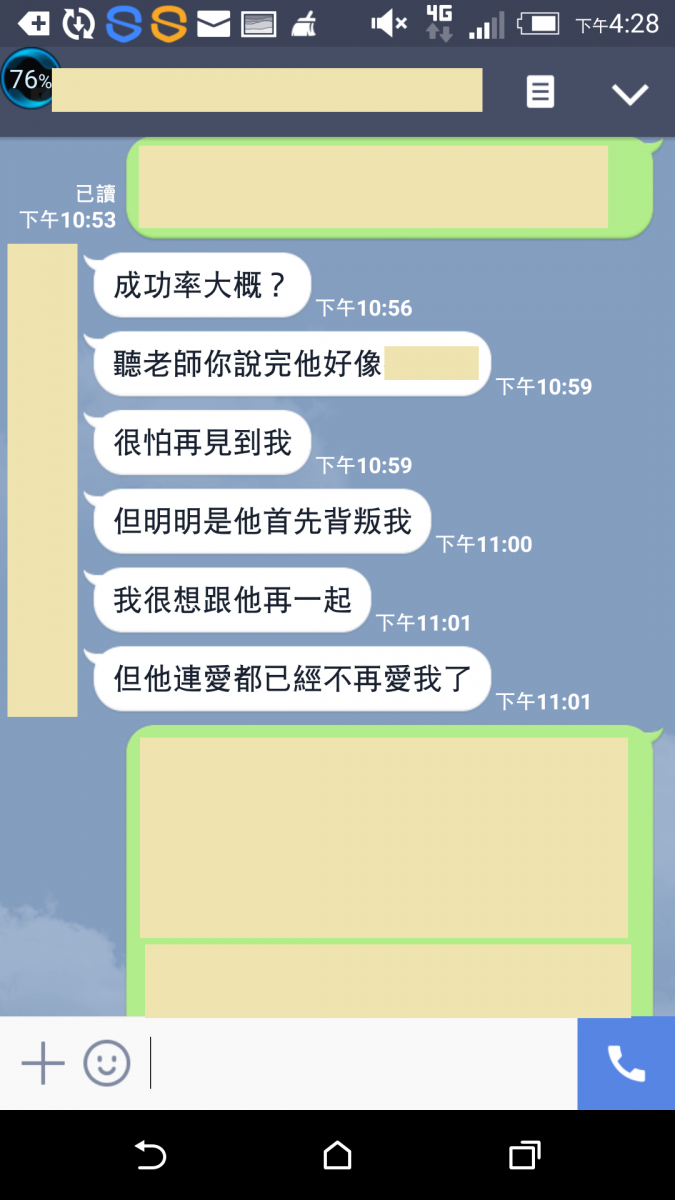This screenshot has height=1200, width=675.
Task: Open the emoji sticker picker
Action: coord(107,1063)
